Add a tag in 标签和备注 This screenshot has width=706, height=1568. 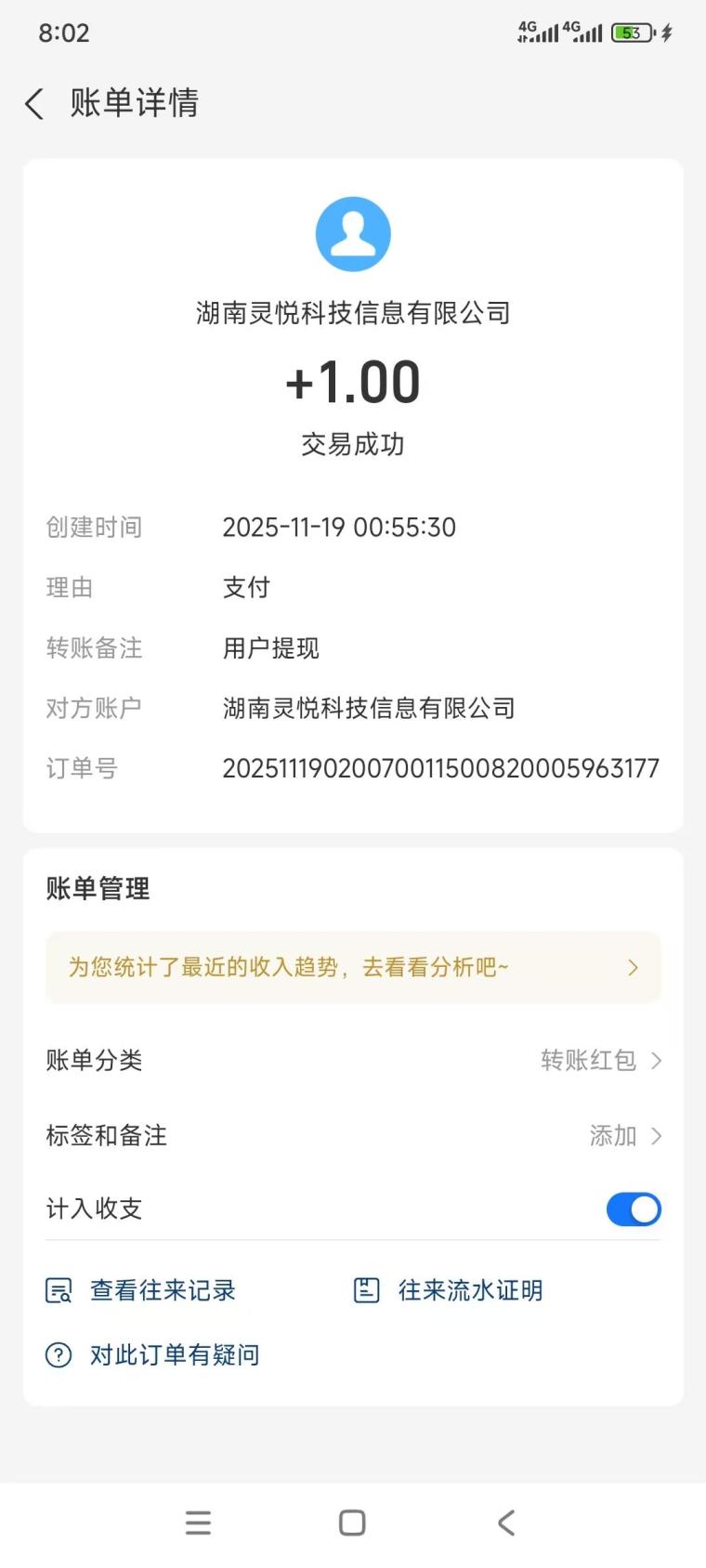point(624,1136)
